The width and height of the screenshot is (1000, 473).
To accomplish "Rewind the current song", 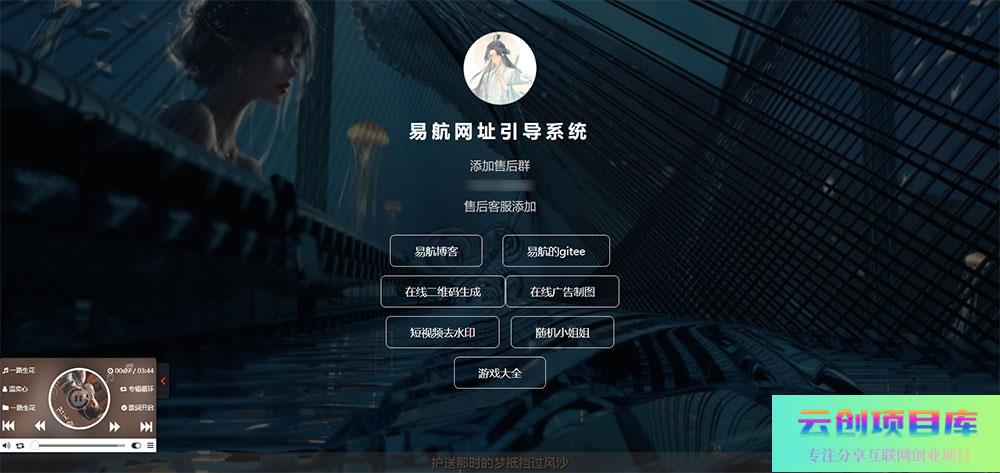I will click(x=40, y=426).
